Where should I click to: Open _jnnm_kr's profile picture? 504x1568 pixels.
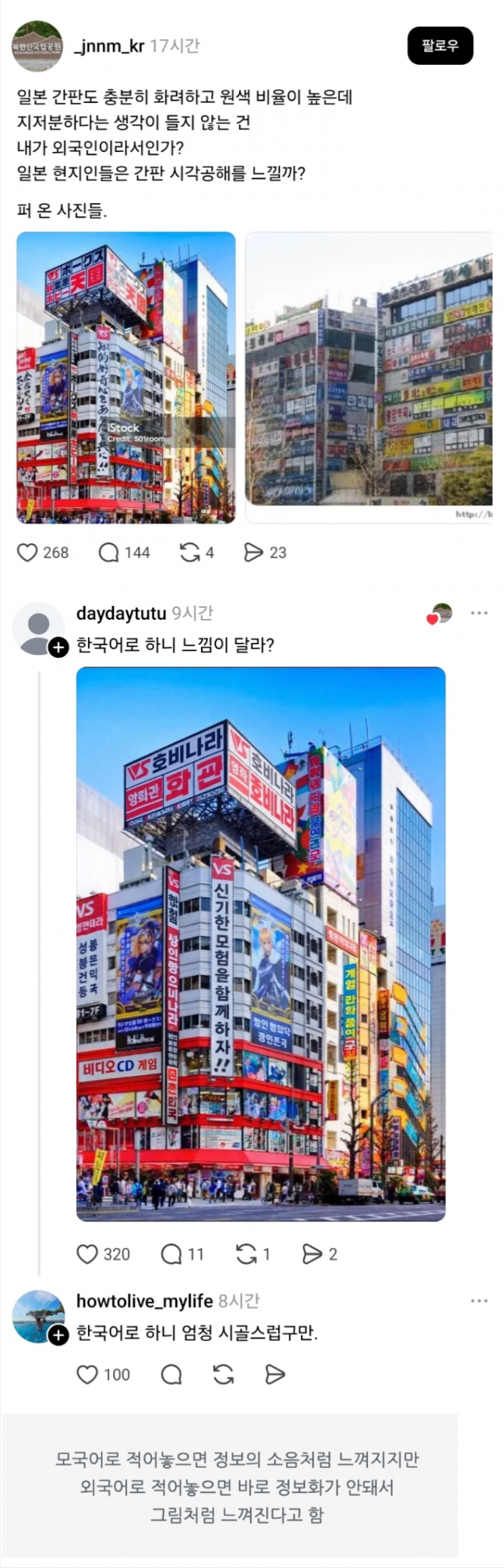[37, 46]
